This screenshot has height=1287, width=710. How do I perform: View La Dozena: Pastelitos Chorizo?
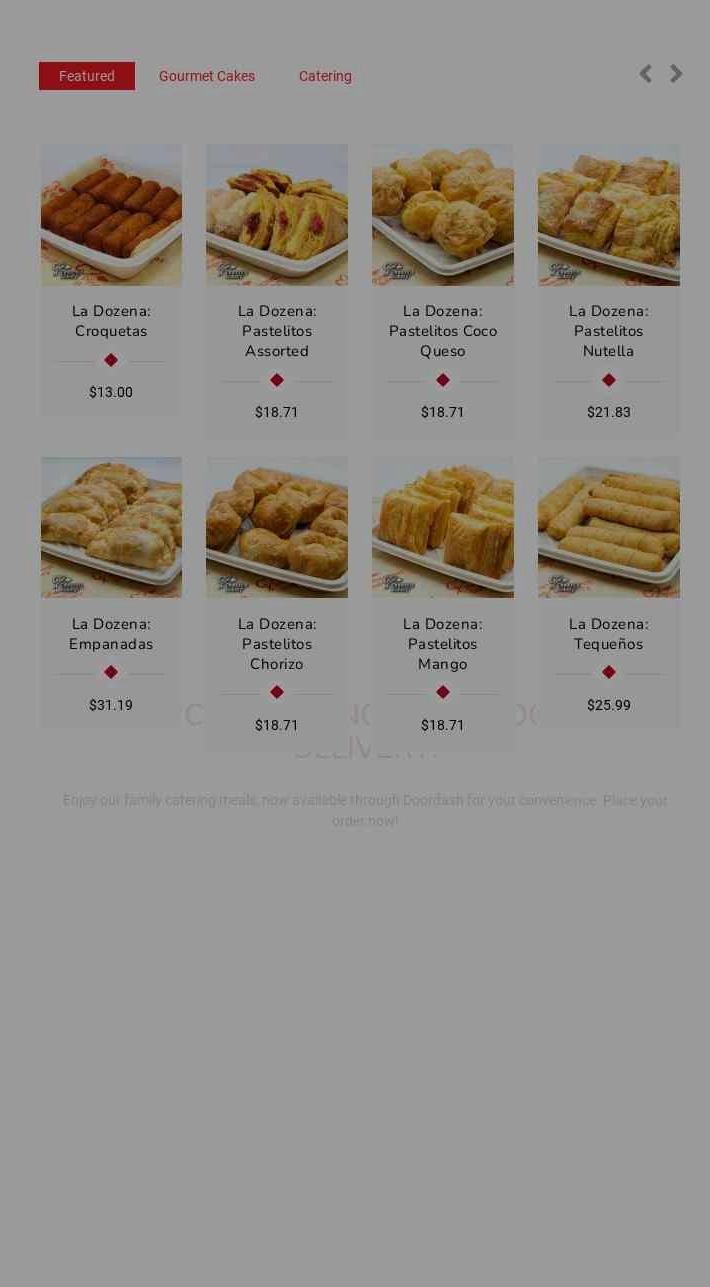[277, 528]
